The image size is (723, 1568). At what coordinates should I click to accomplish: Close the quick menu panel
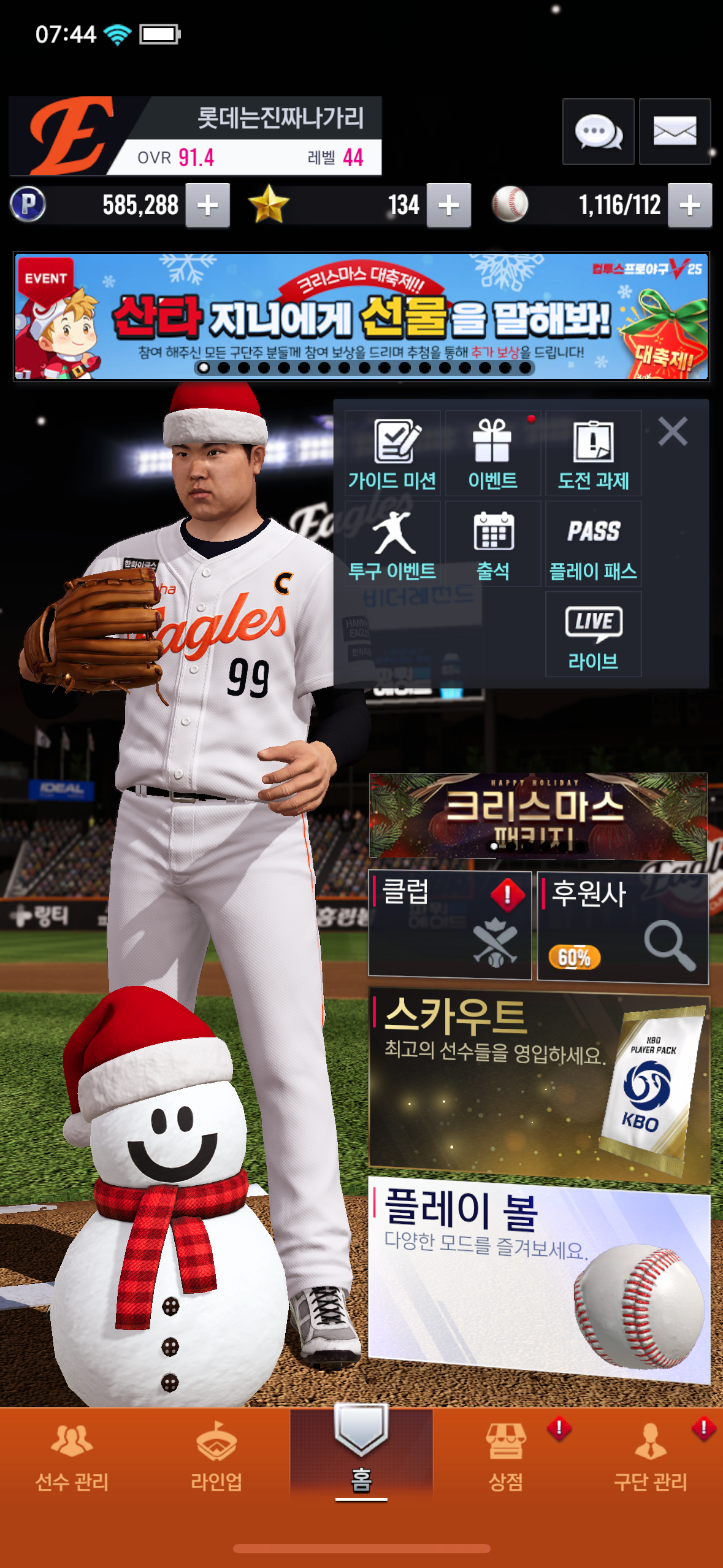point(673,431)
